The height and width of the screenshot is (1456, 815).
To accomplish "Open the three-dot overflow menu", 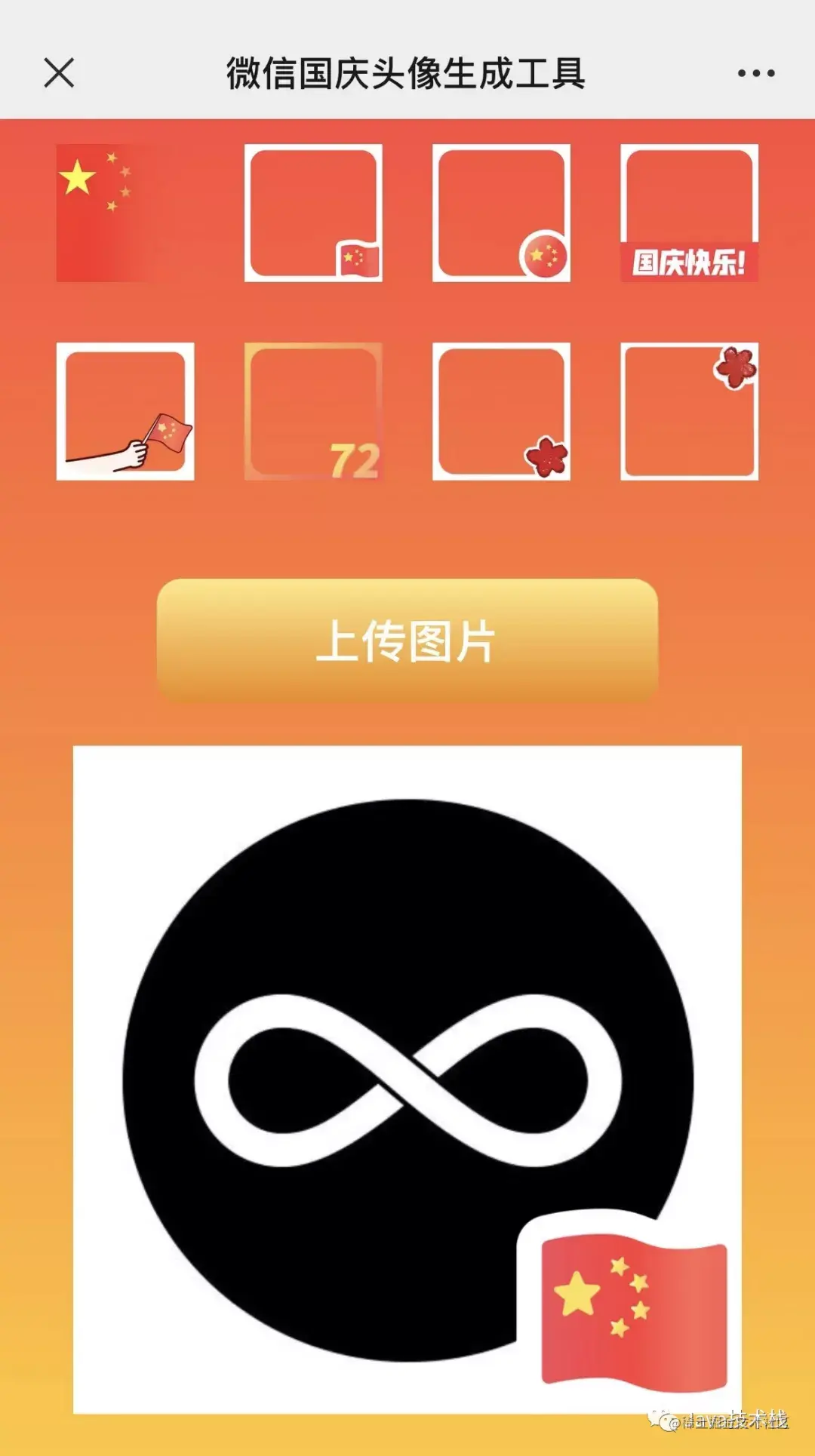I will pyautogui.click(x=755, y=73).
